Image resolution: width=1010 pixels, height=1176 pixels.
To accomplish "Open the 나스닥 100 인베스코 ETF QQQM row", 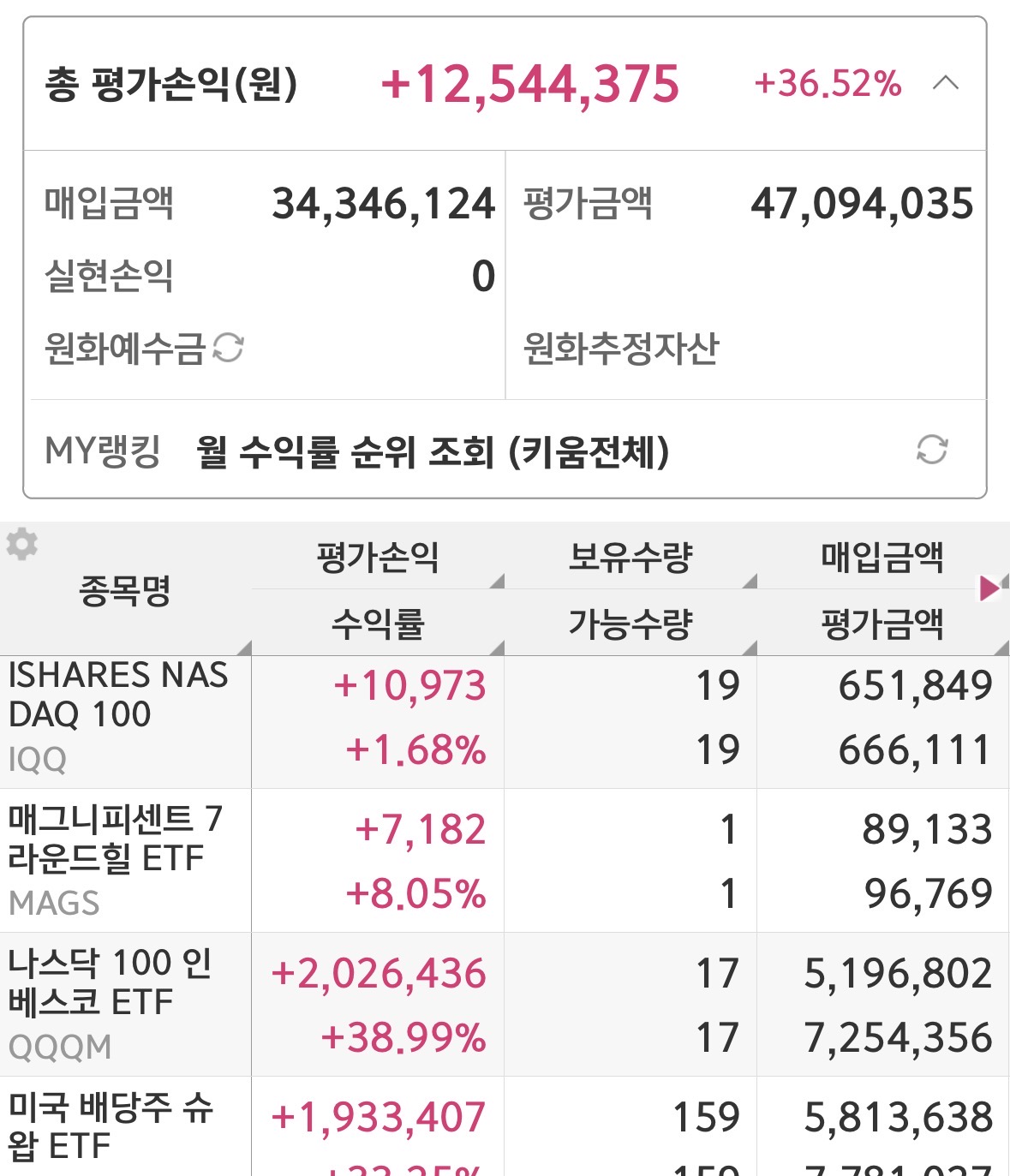I will 505,1005.
